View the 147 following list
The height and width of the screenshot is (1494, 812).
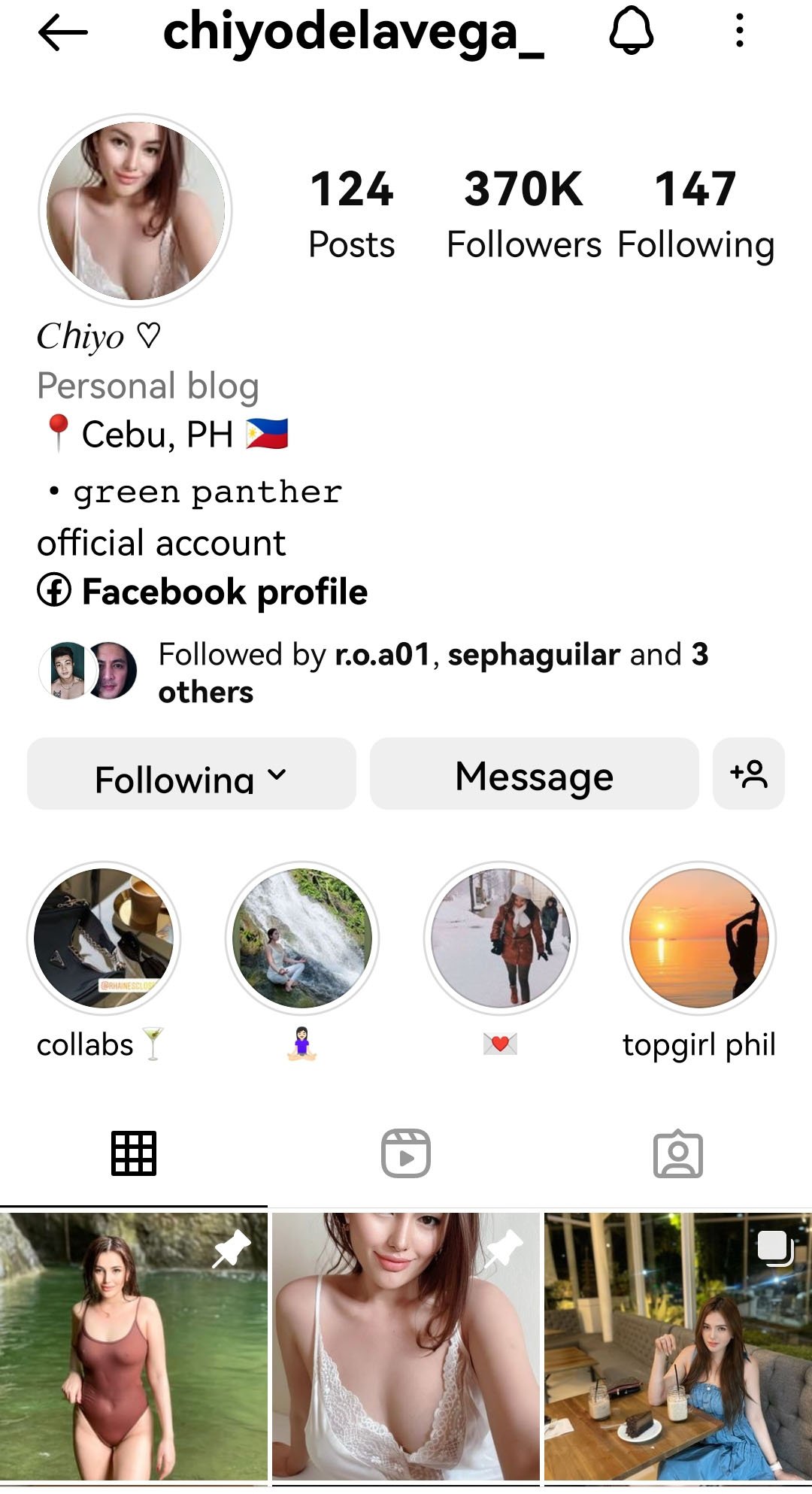(x=695, y=214)
